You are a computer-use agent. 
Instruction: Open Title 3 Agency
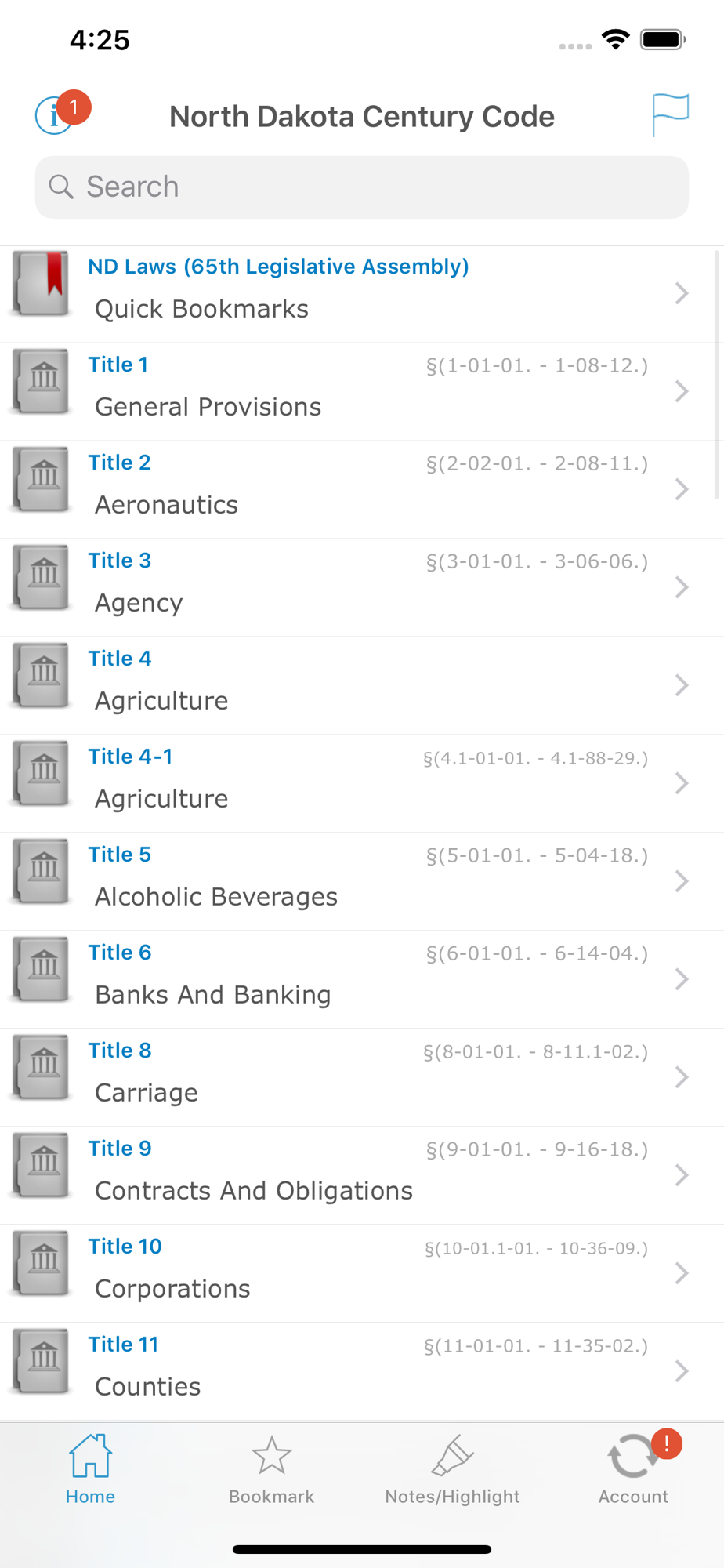pyautogui.click(x=362, y=588)
